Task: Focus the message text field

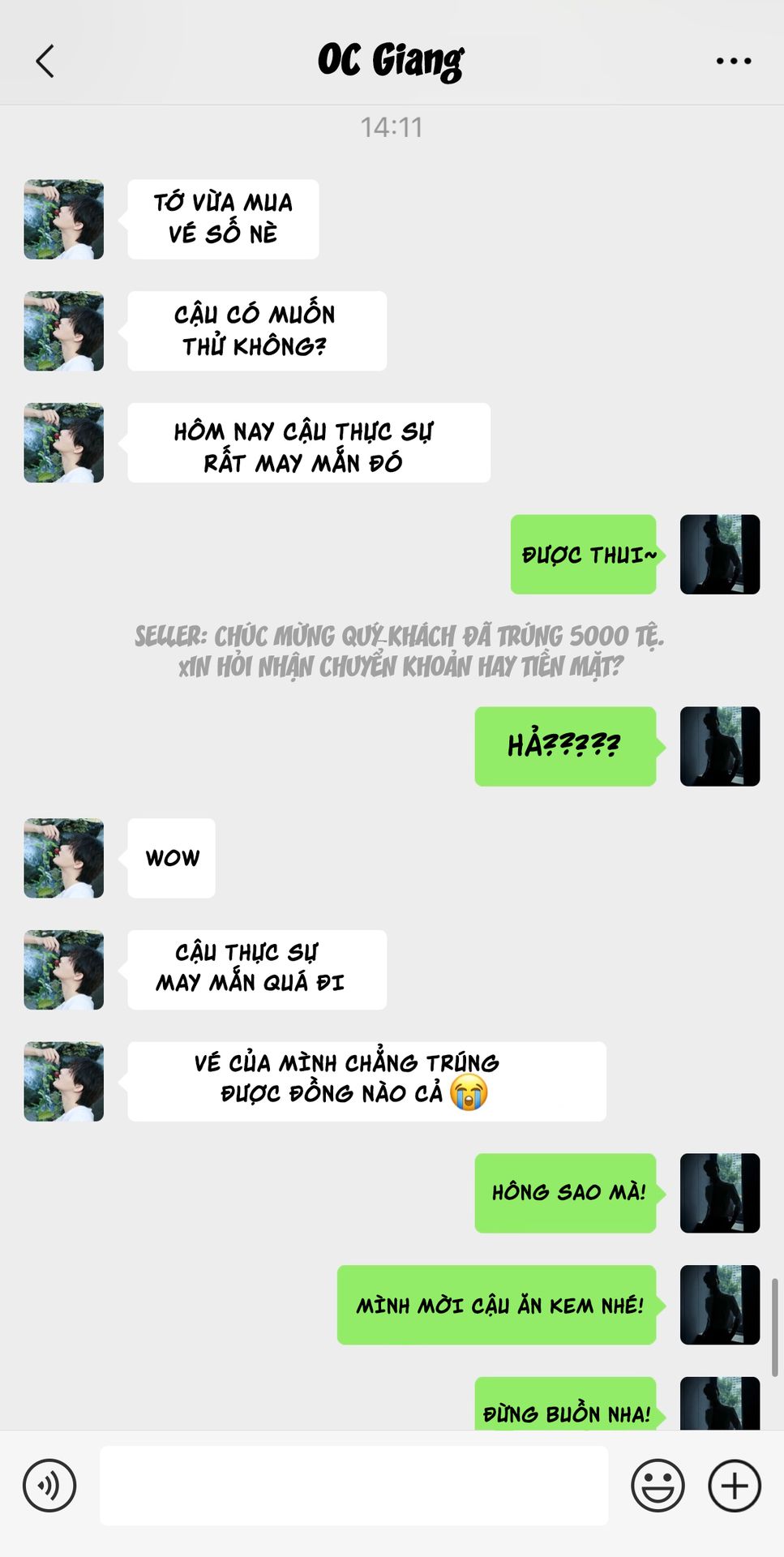Action: point(353,1486)
